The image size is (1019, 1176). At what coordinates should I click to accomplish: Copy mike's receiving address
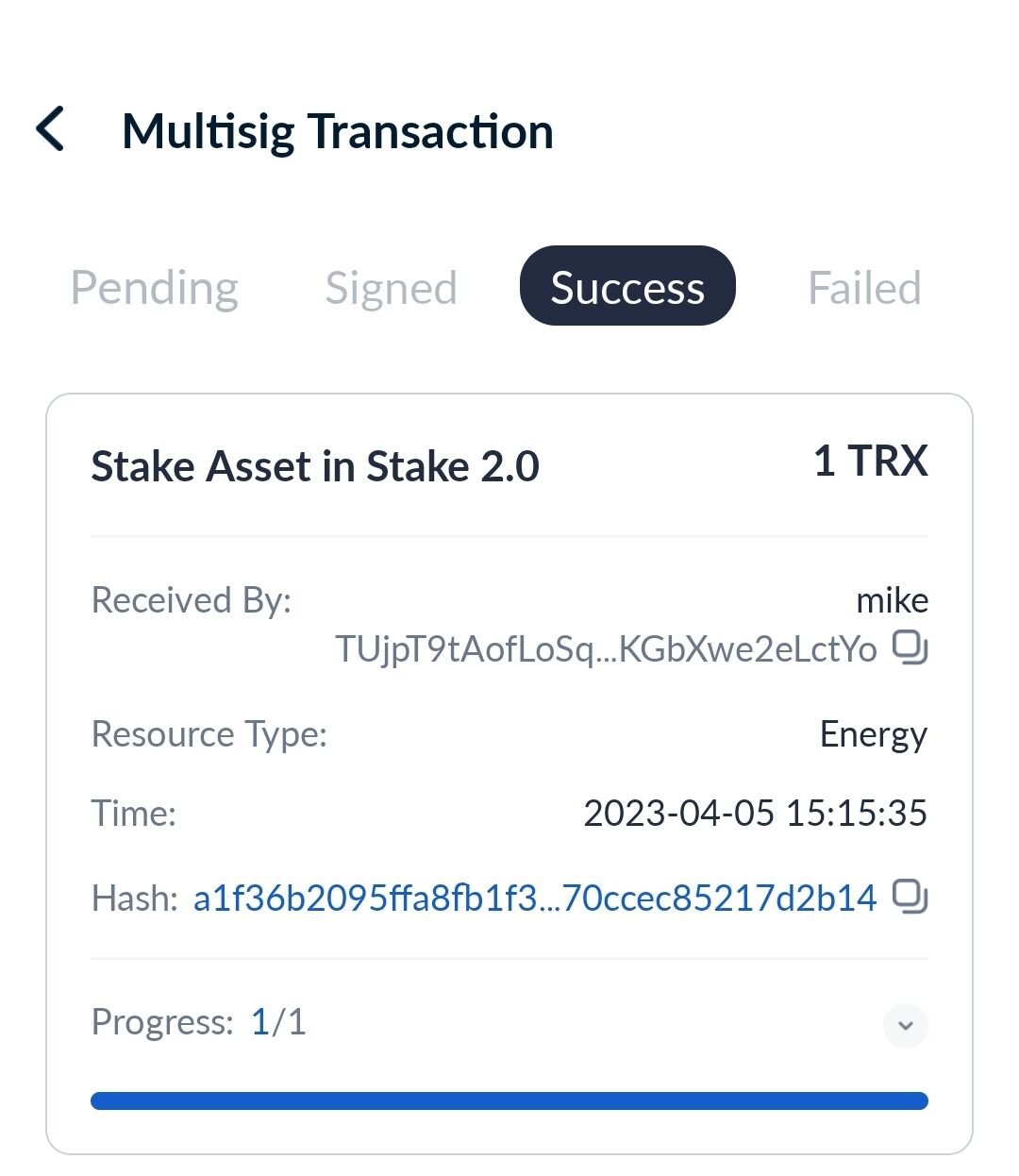pyautogui.click(x=910, y=647)
